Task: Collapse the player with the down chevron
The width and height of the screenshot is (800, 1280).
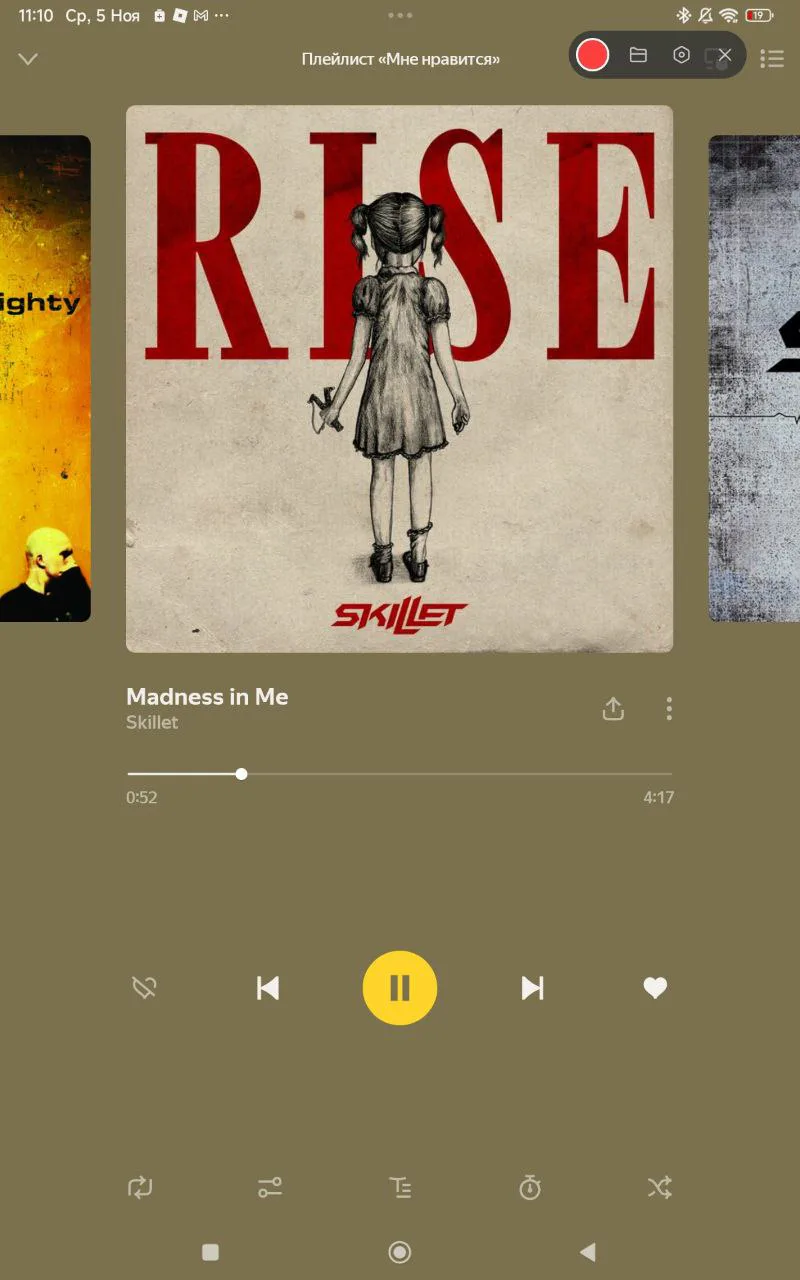Action: tap(28, 59)
